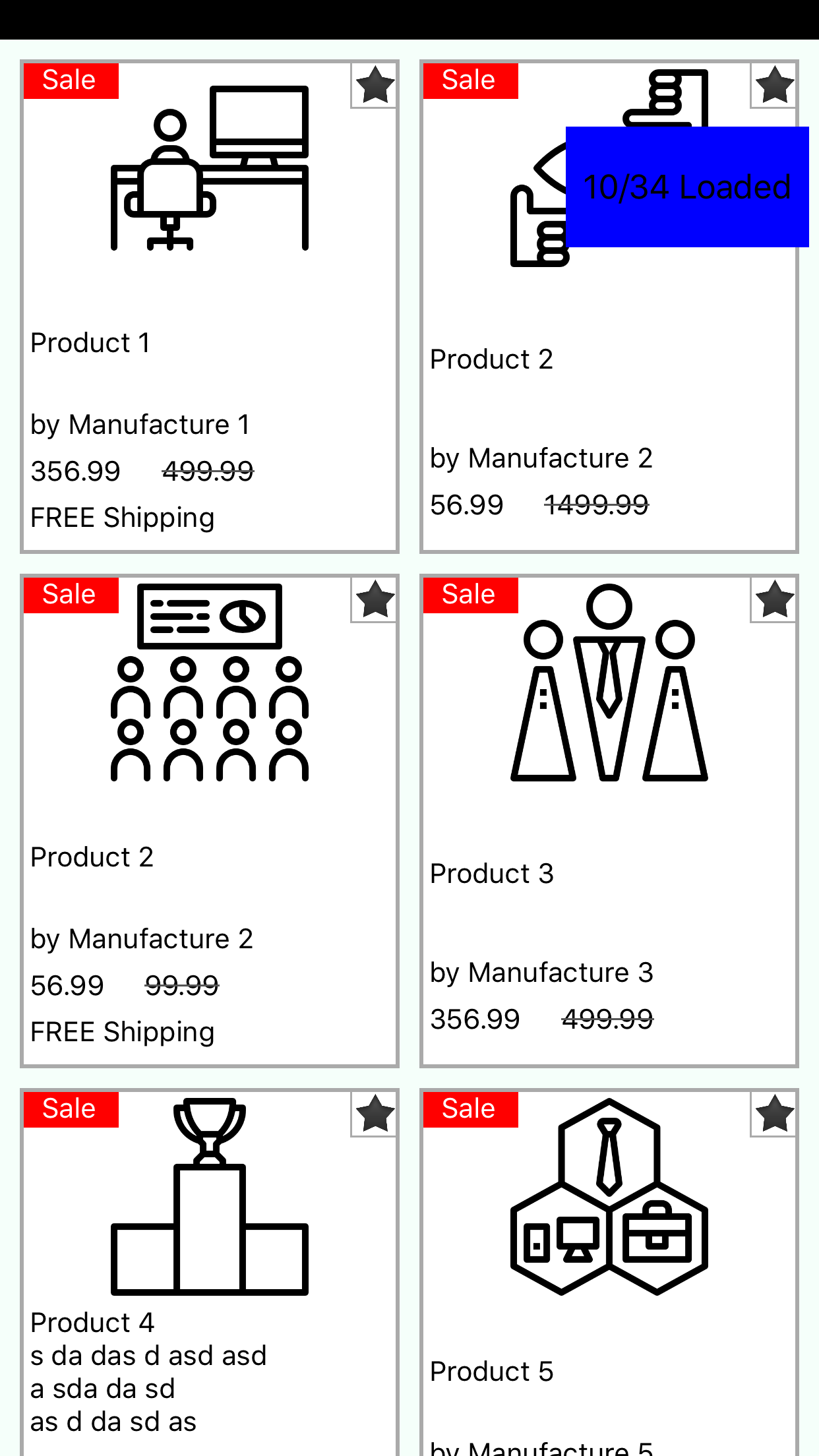Image resolution: width=819 pixels, height=1456 pixels.
Task: Mark Product 5 as favorite
Action: tap(774, 1114)
